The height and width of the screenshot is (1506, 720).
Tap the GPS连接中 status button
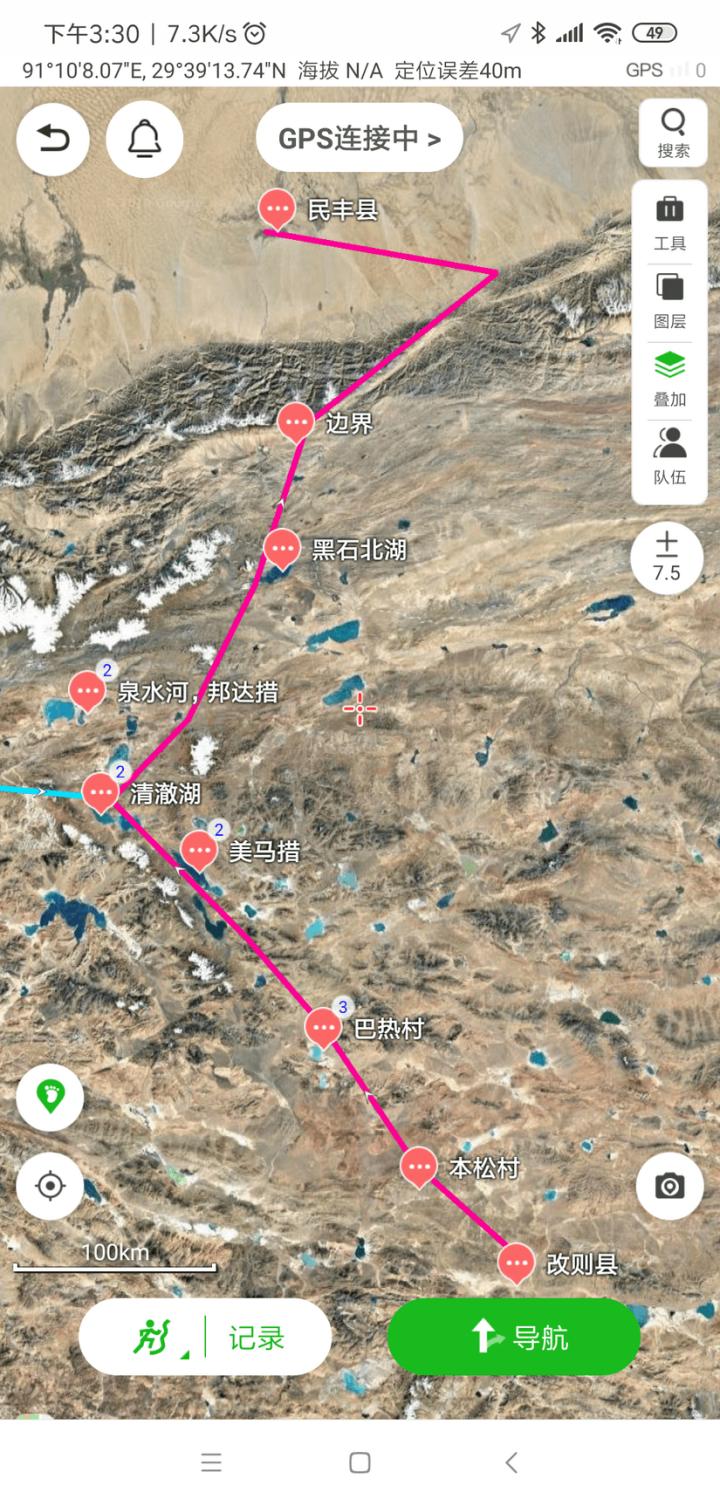359,138
